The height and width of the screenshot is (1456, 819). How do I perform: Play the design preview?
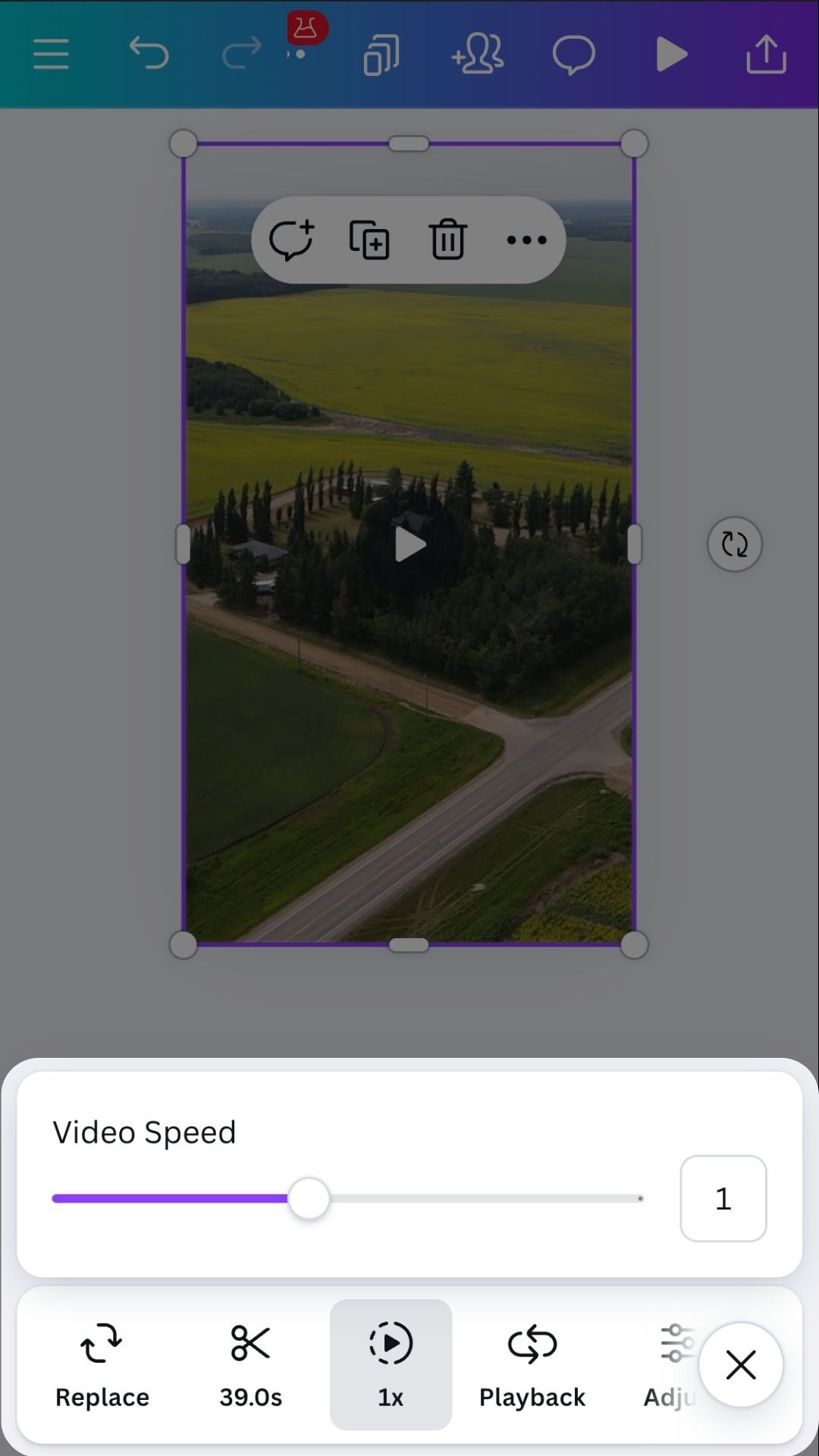coord(671,55)
